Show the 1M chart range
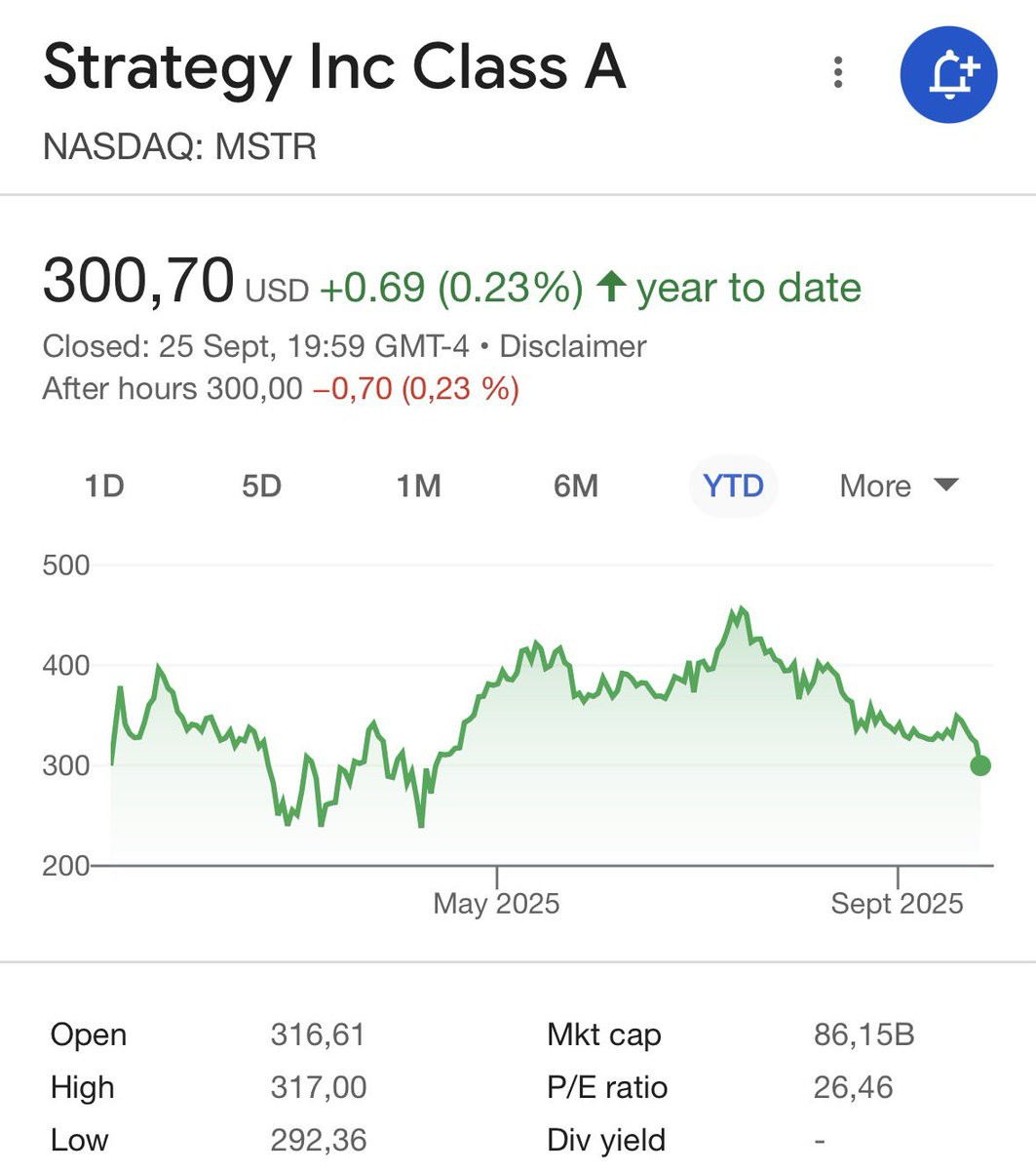1036x1170 pixels. [418, 486]
